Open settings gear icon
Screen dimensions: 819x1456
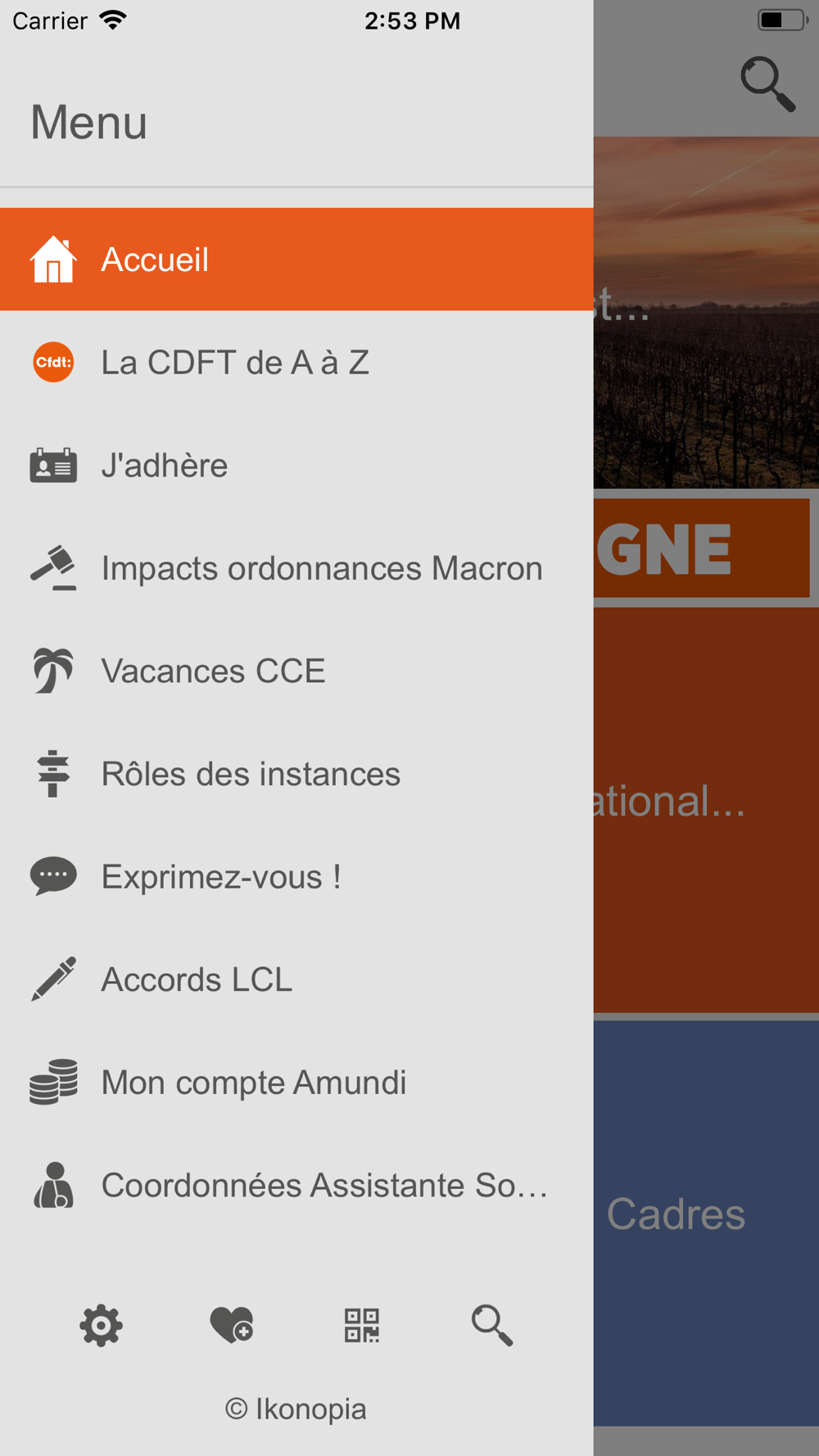(101, 1325)
